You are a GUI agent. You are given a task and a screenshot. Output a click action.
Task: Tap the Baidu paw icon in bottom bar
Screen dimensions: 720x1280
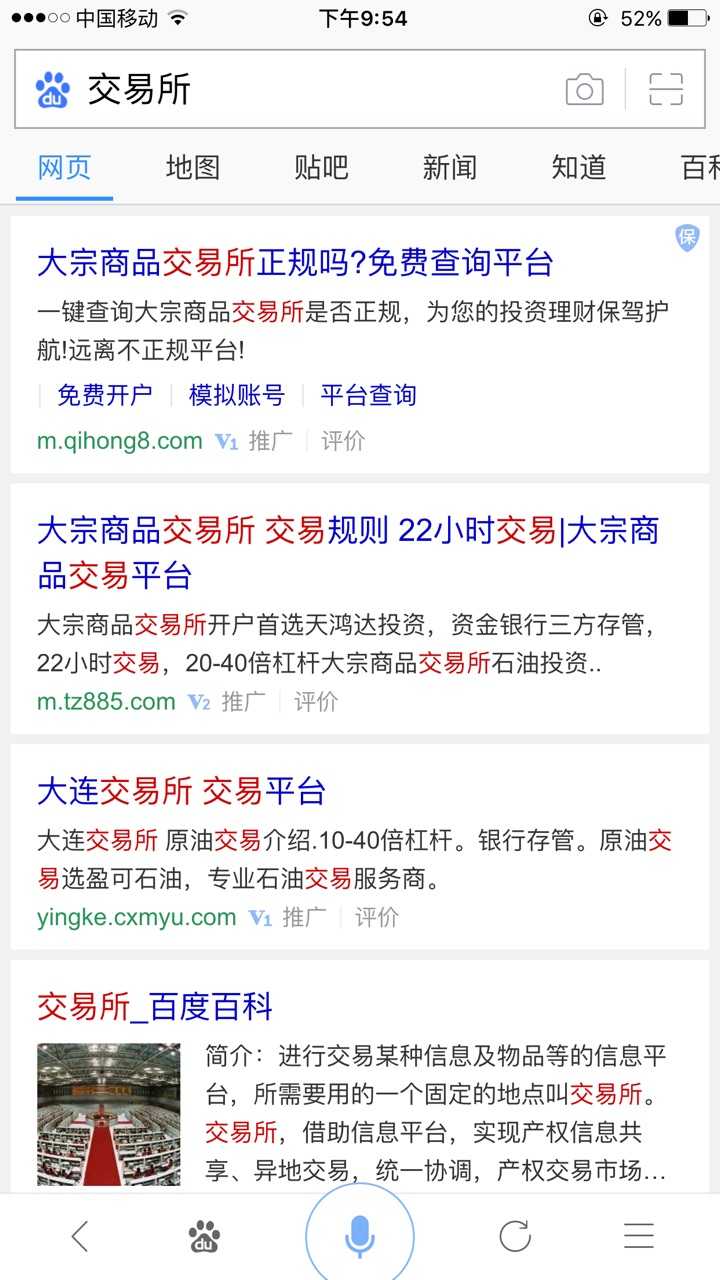203,1236
